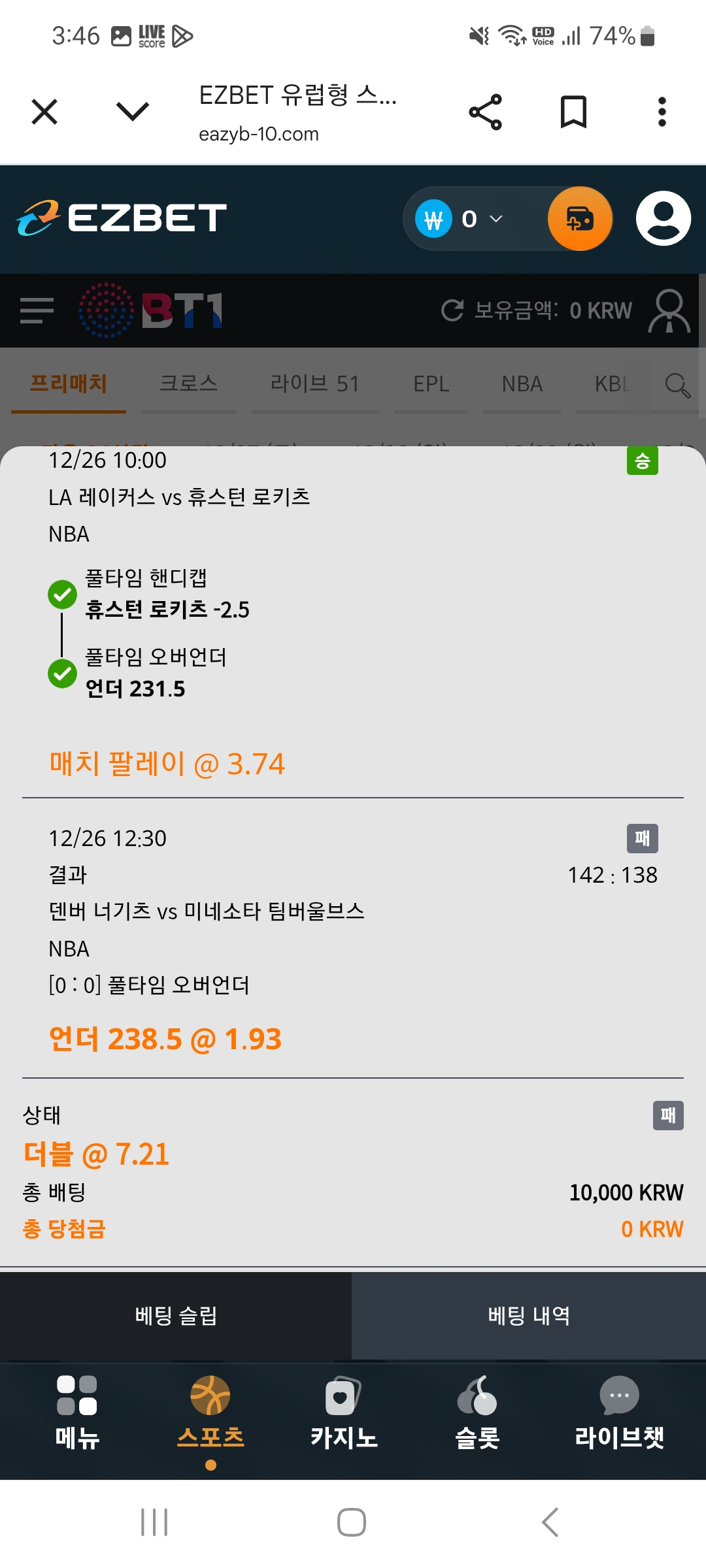This screenshot has height=1568, width=706.
Task: Open the browser overflow menu
Action: pyautogui.click(x=662, y=112)
